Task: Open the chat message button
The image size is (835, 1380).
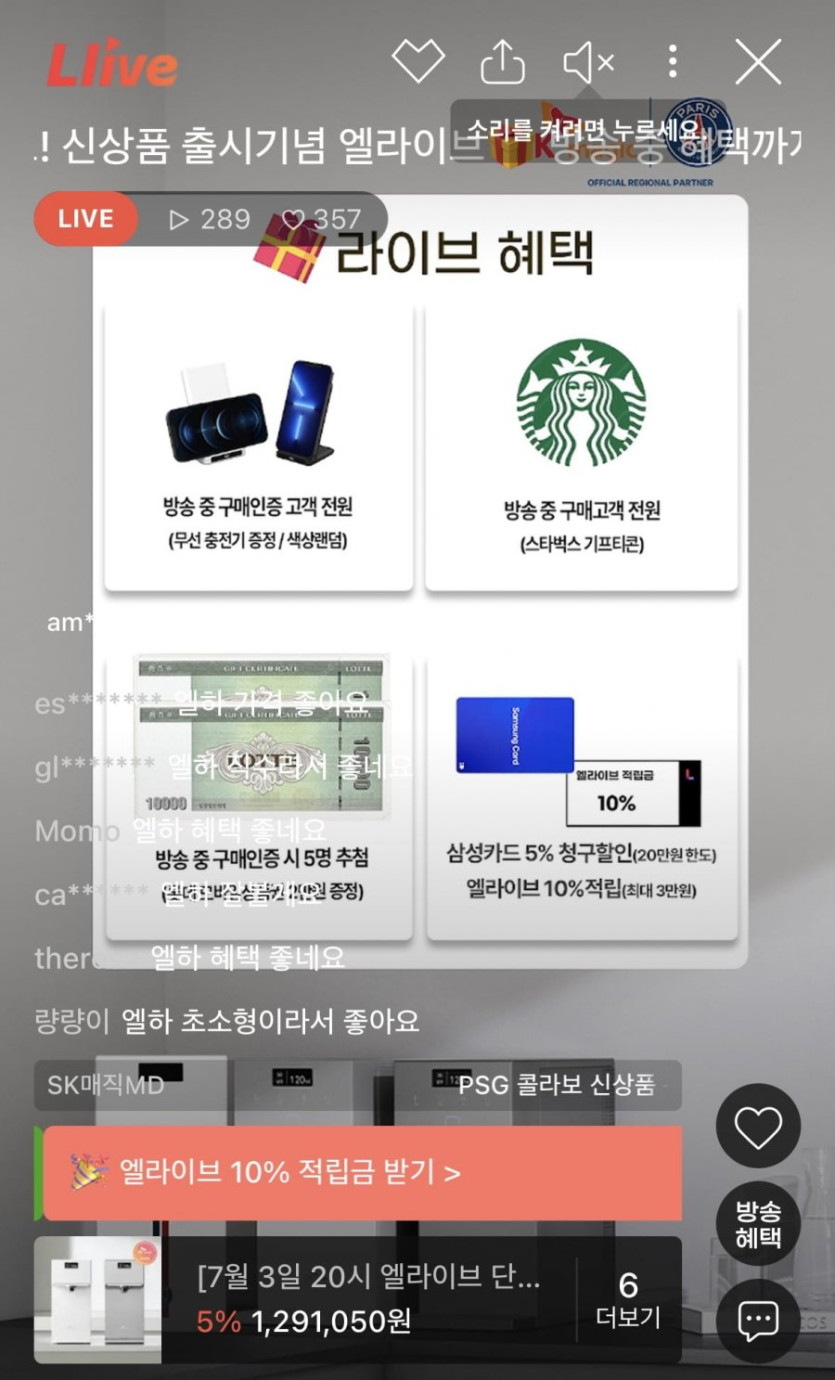Action: click(758, 1322)
